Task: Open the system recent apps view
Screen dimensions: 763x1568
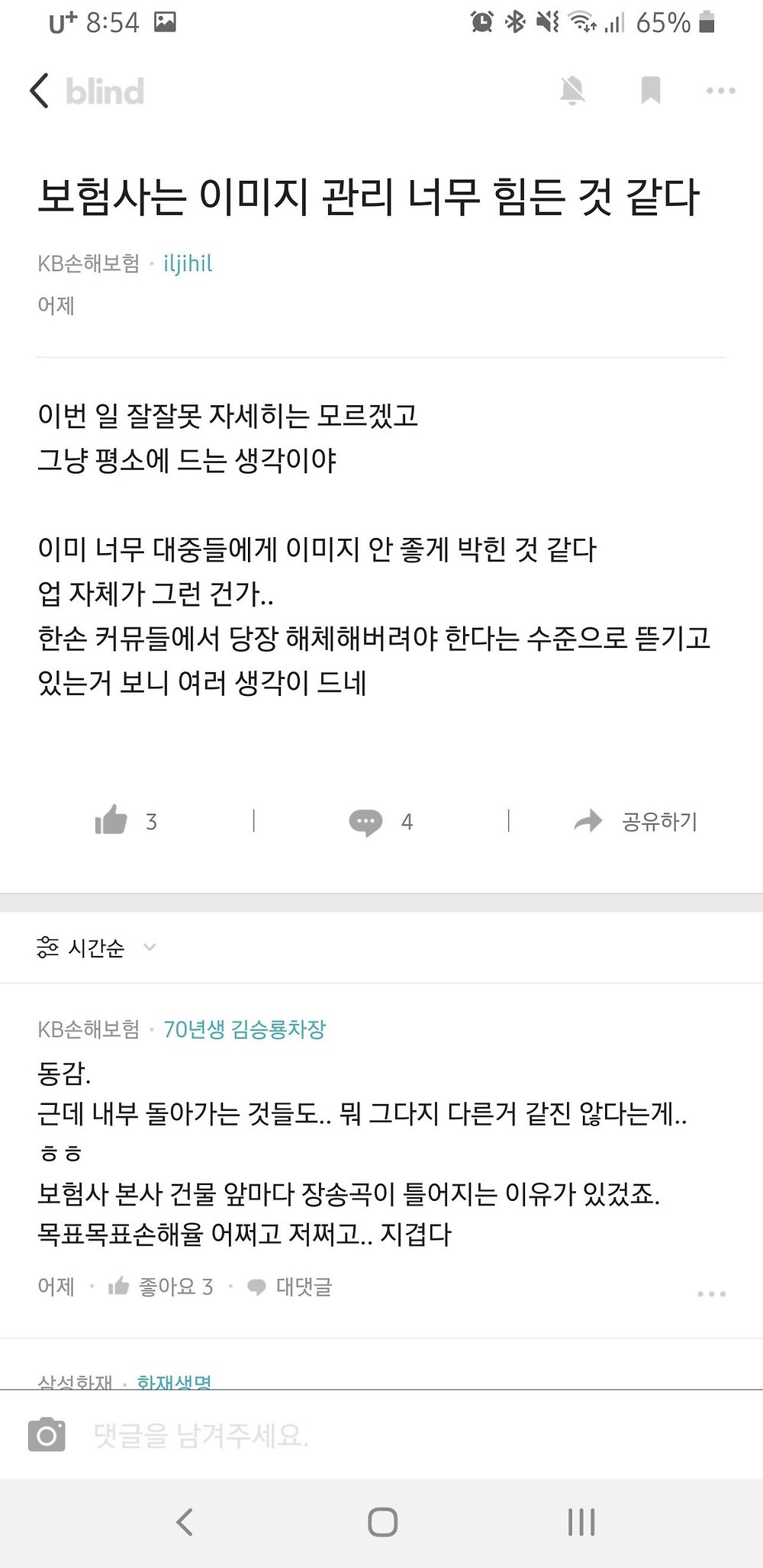Action: 581,1522
